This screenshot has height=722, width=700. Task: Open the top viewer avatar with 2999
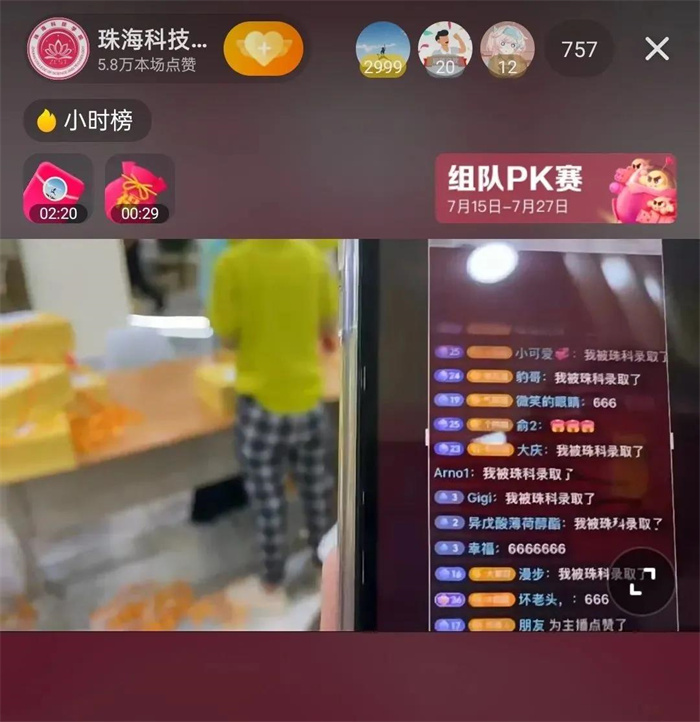click(x=383, y=48)
